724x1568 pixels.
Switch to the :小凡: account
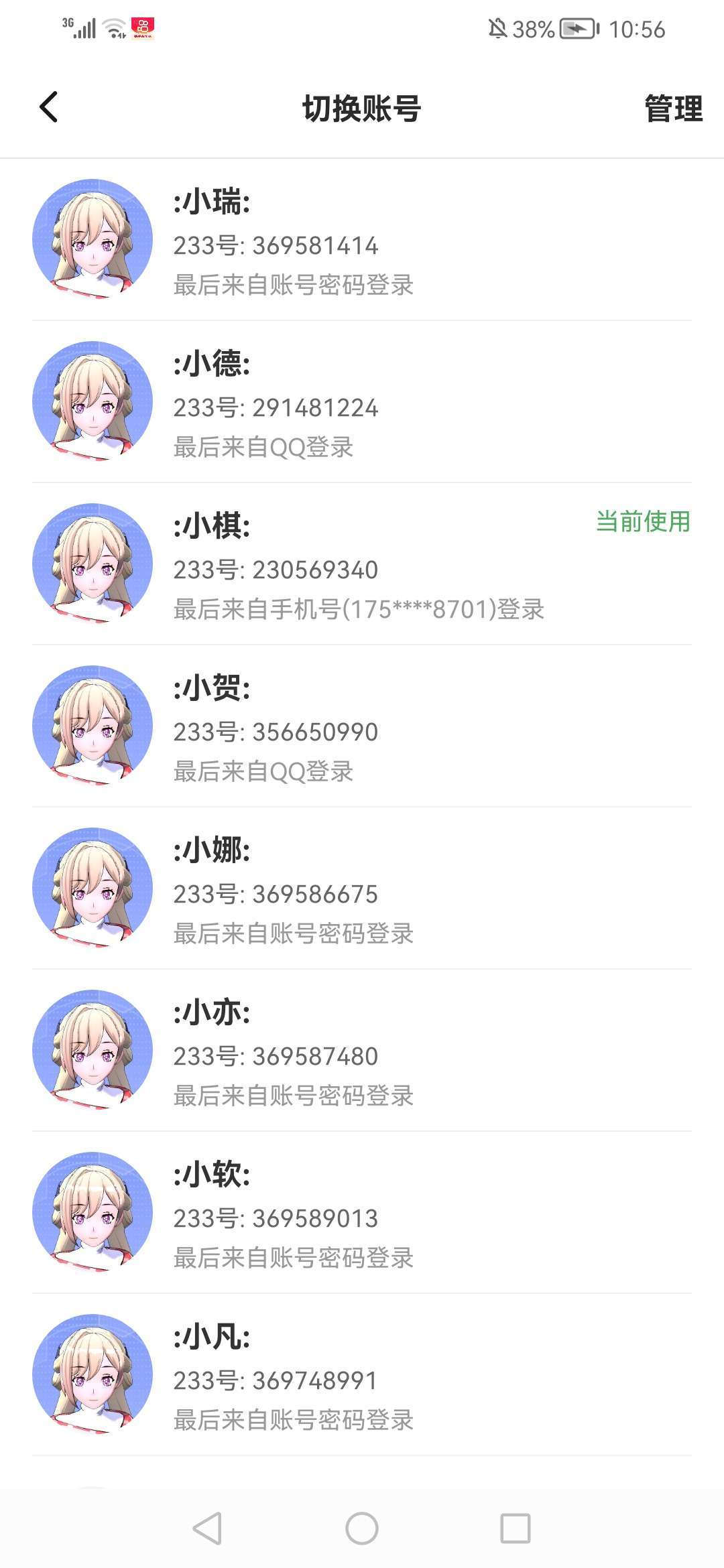[362, 1375]
